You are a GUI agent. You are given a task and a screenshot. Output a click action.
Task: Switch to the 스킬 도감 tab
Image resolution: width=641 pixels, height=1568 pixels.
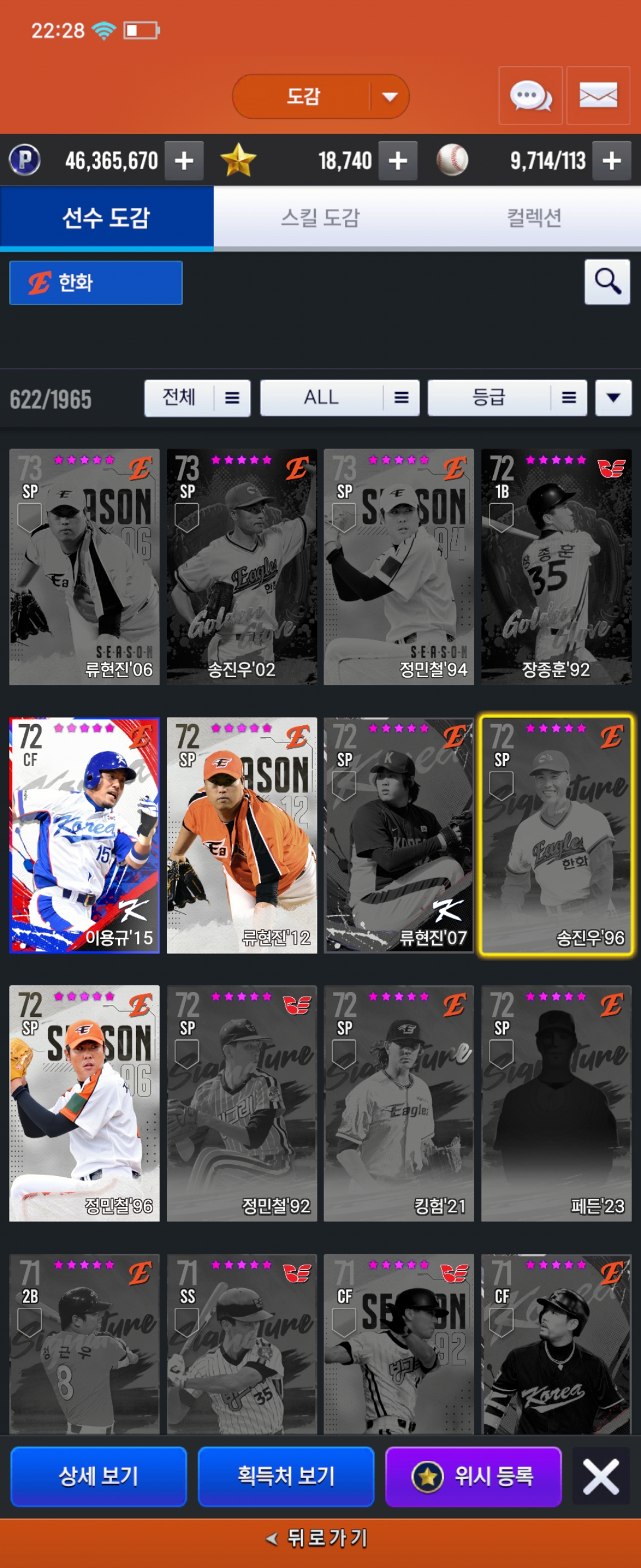[x=320, y=217]
